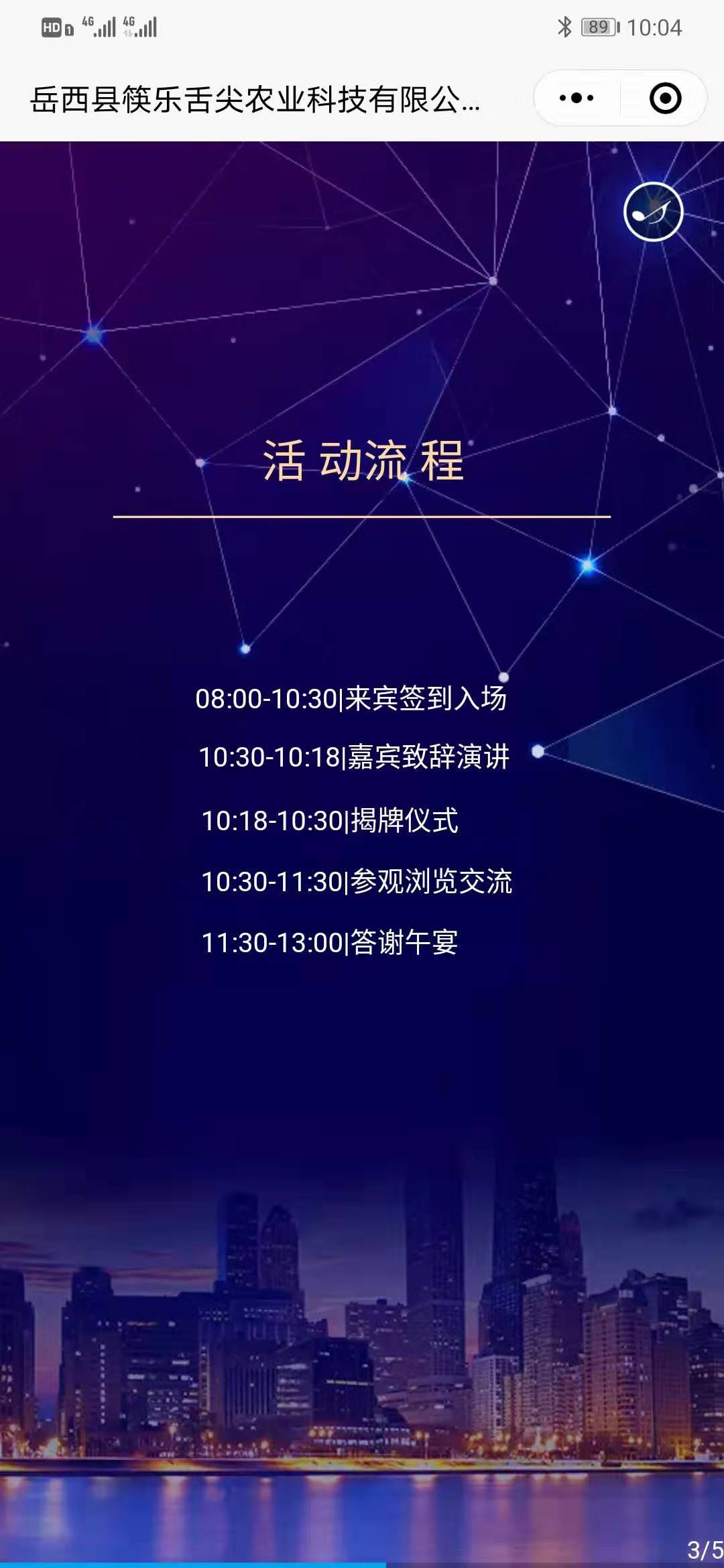Close the mini program via the circle button
The width and height of the screenshot is (724, 1568).
[x=665, y=99]
